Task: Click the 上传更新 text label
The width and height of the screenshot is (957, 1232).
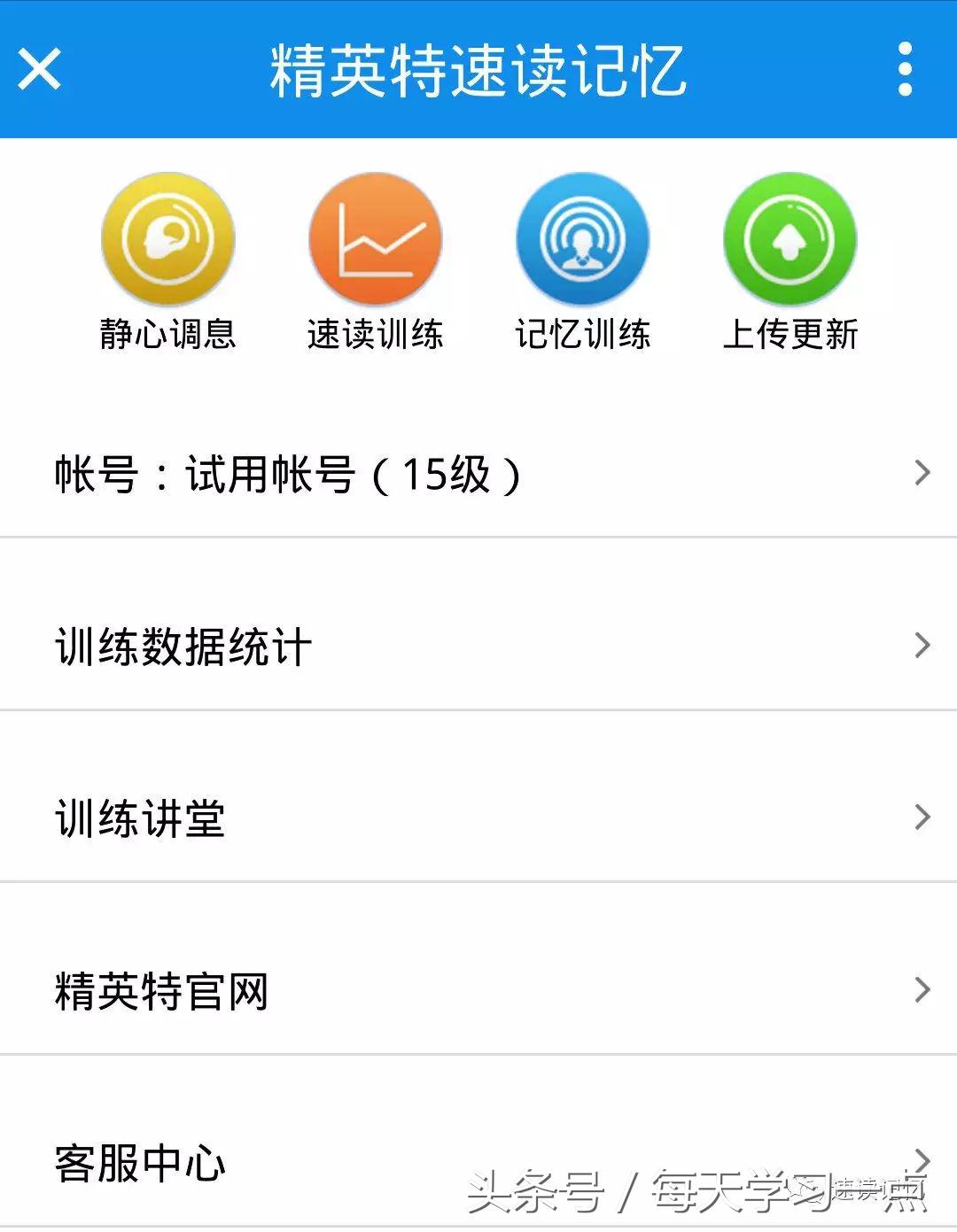Action: point(789,335)
